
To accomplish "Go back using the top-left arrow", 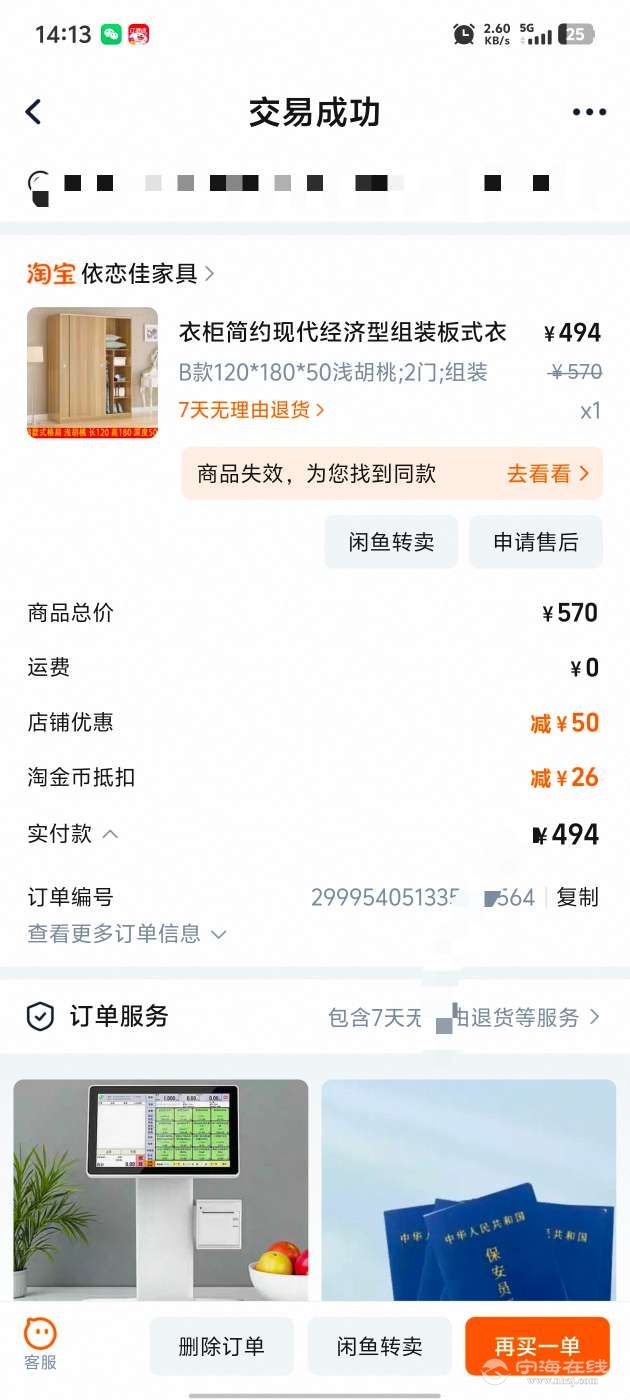I will click(x=34, y=112).
